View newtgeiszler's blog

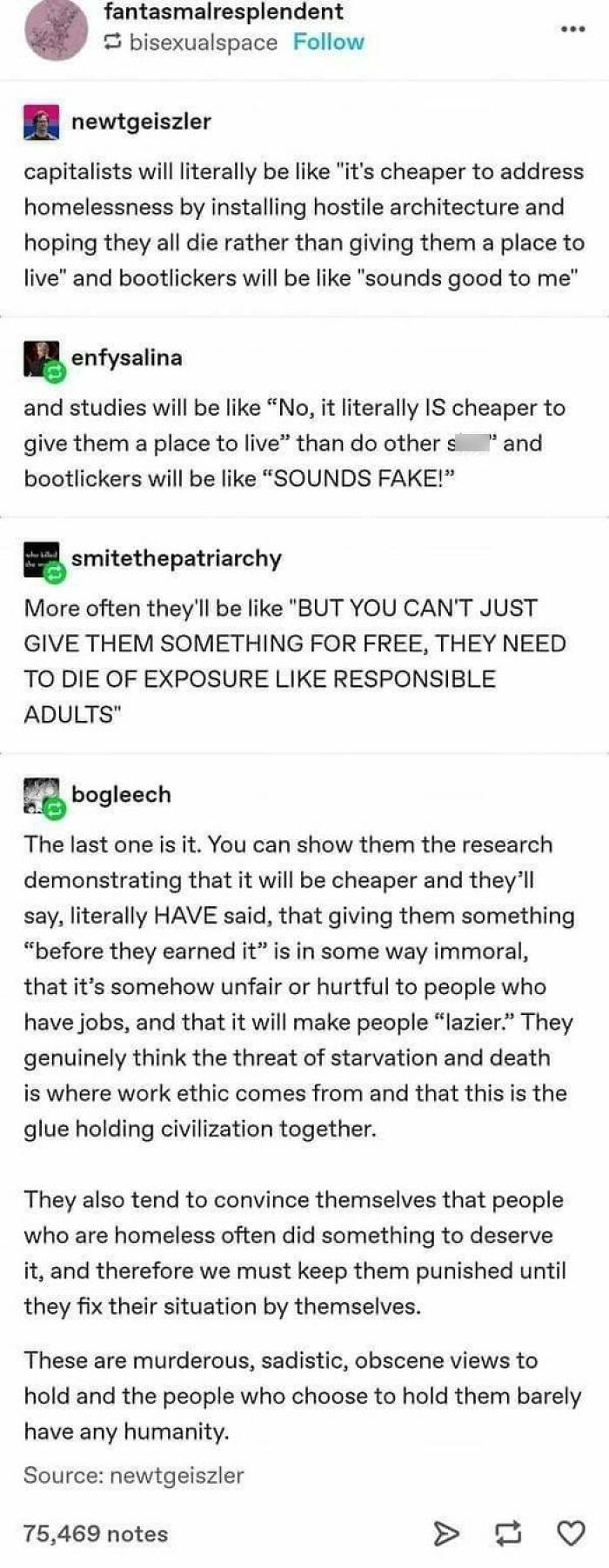click(x=141, y=122)
